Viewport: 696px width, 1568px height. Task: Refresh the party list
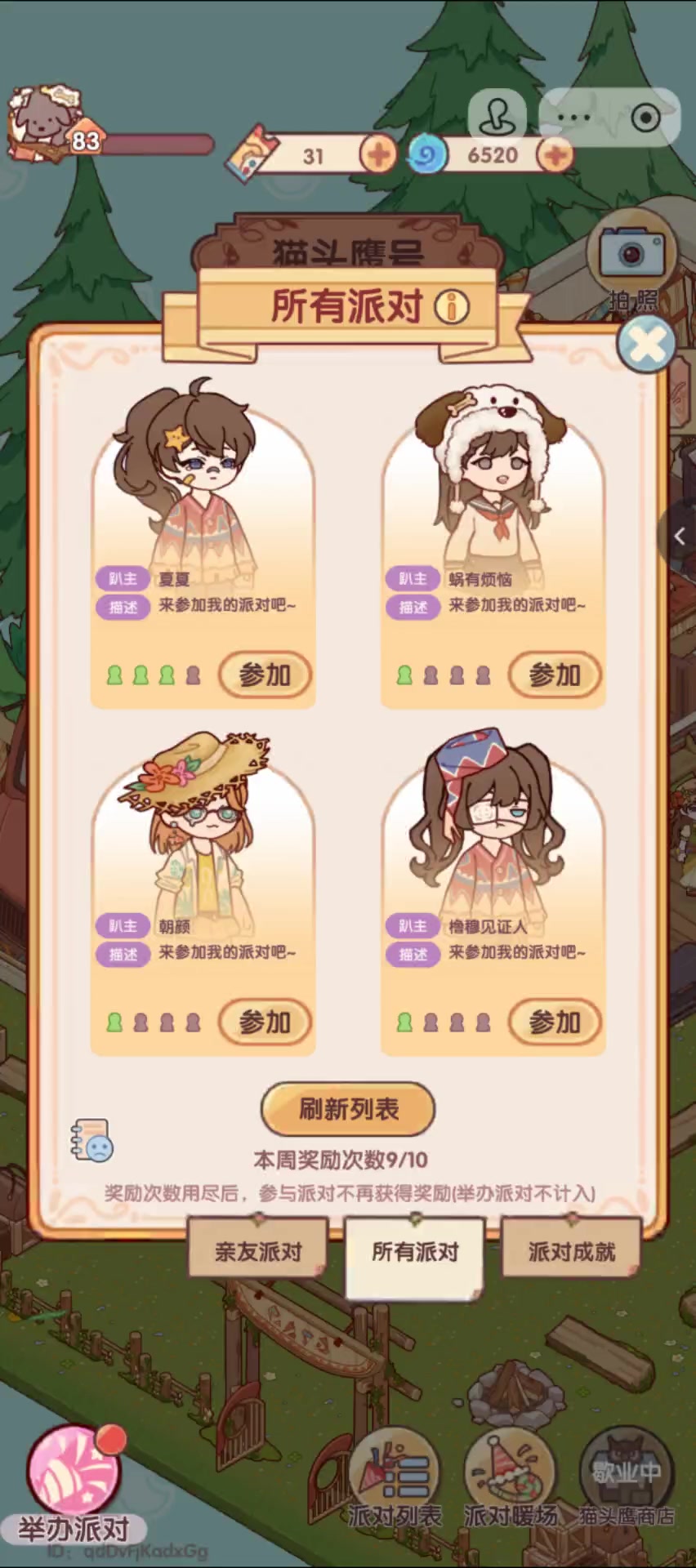point(348,1109)
